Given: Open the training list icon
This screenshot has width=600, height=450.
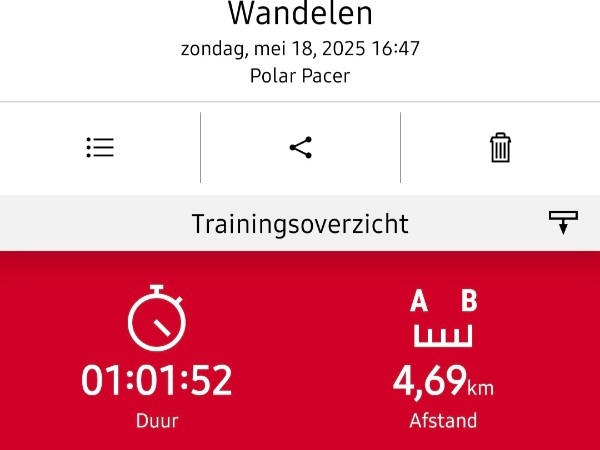Looking at the screenshot, I should pyautogui.click(x=100, y=148).
